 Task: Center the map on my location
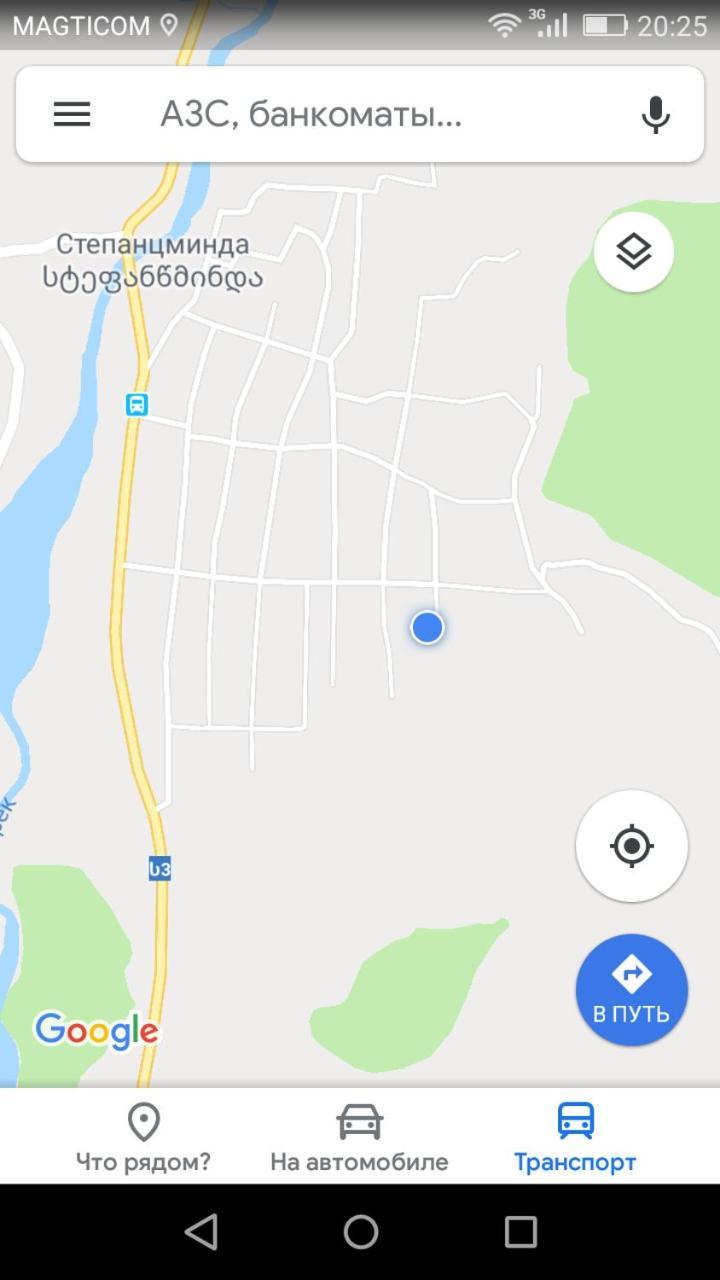click(x=631, y=846)
